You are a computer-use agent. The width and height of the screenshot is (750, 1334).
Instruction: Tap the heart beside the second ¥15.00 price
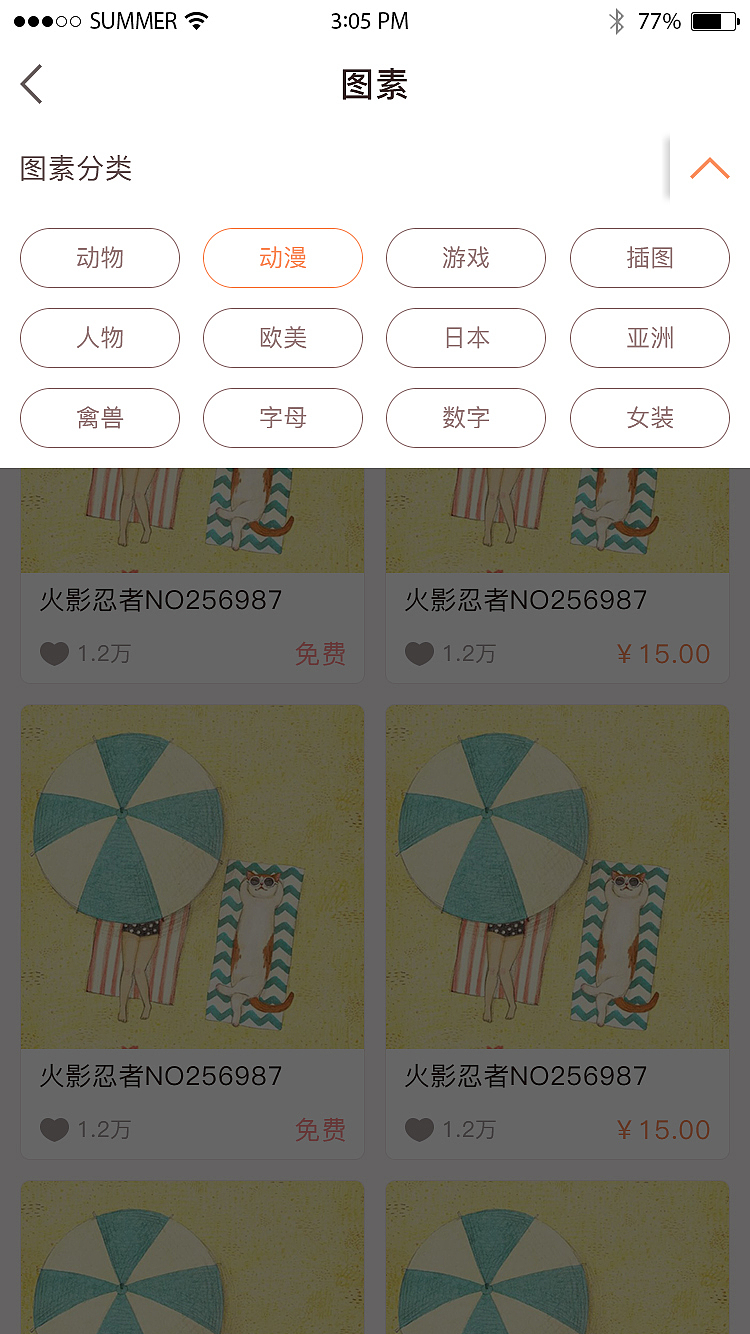point(419,1129)
